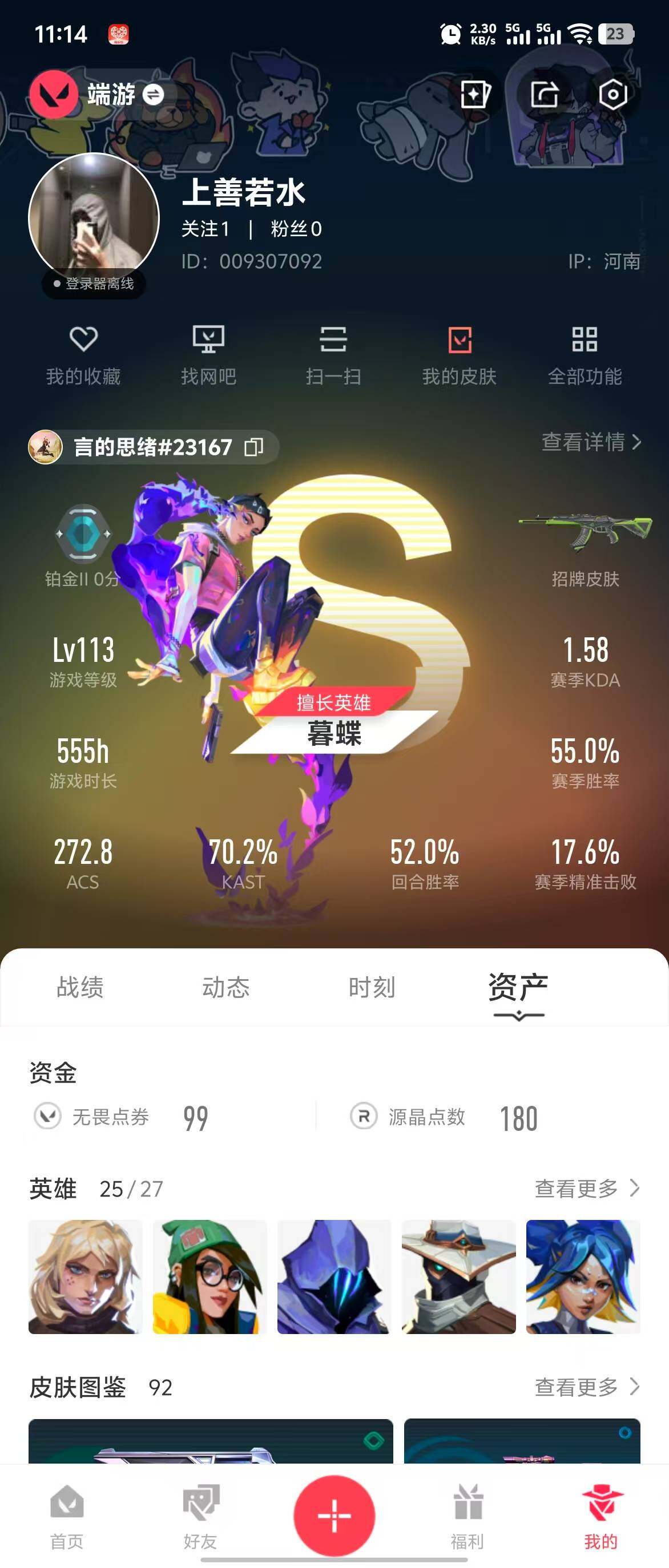Screen dimensions: 669x1568
Task: Open the sparkle card decoration icon
Action: [475, 94]
